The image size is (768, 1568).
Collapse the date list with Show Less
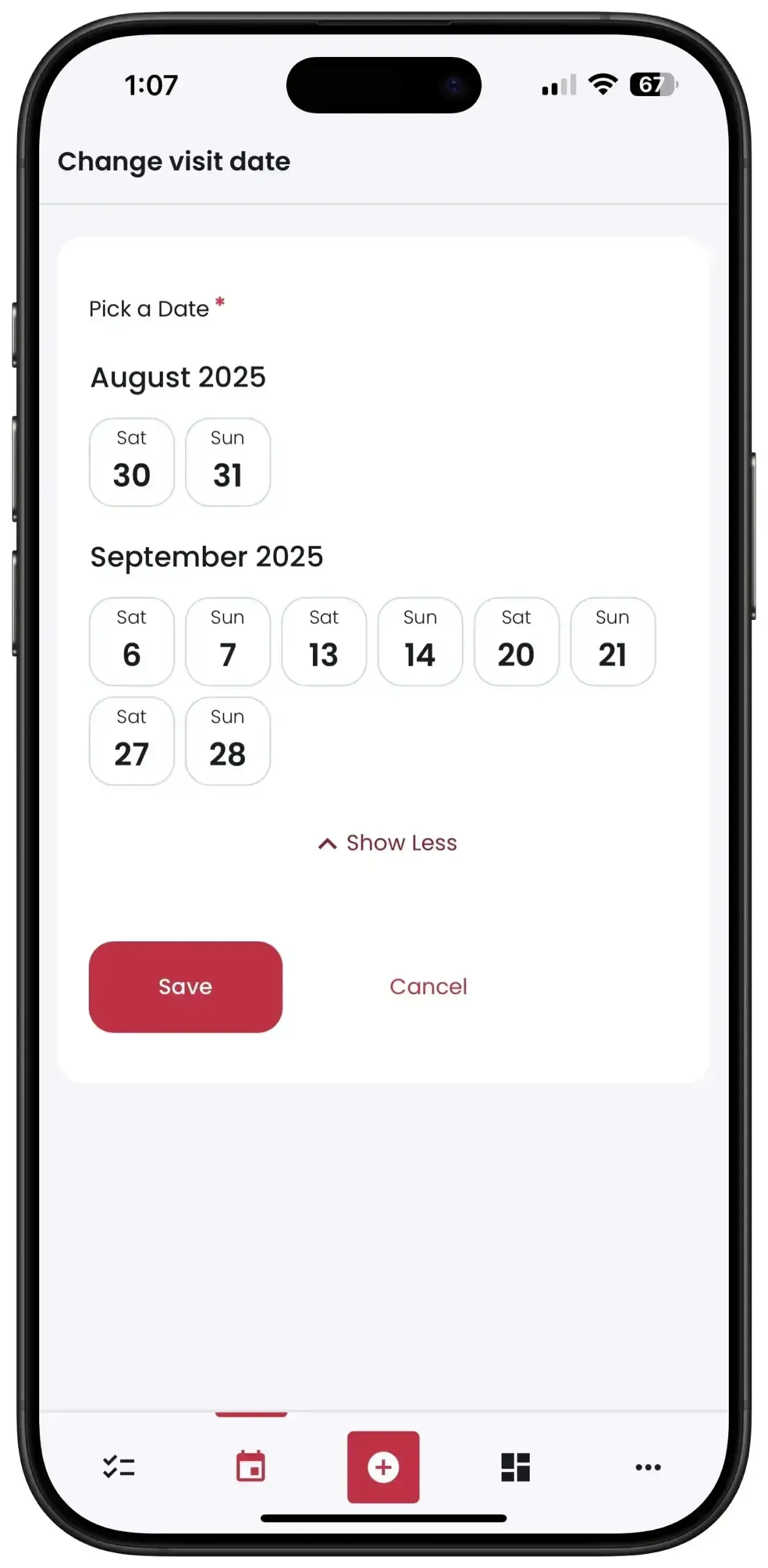tap(401, 843)
